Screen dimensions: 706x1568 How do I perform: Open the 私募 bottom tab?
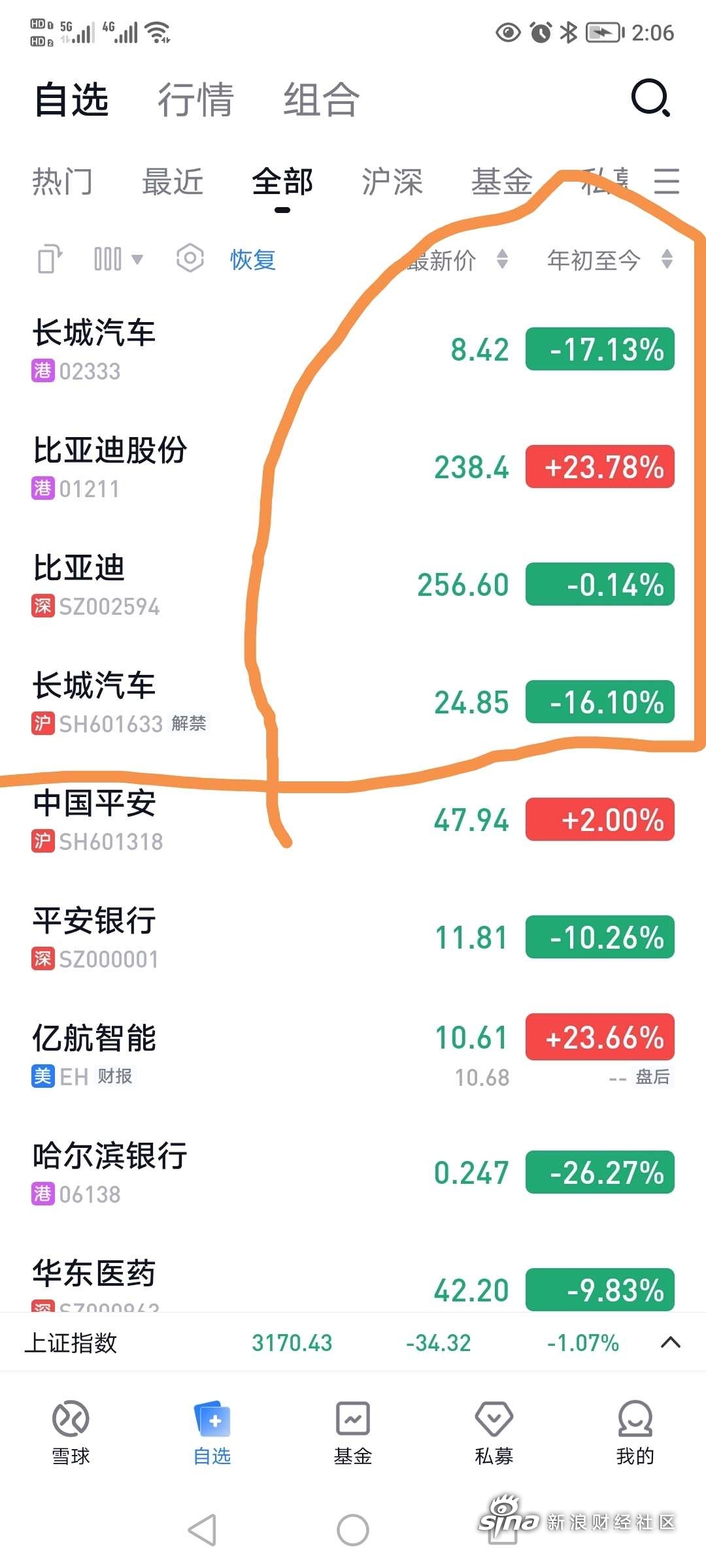pyautogui.click(x=494, y=1432)
